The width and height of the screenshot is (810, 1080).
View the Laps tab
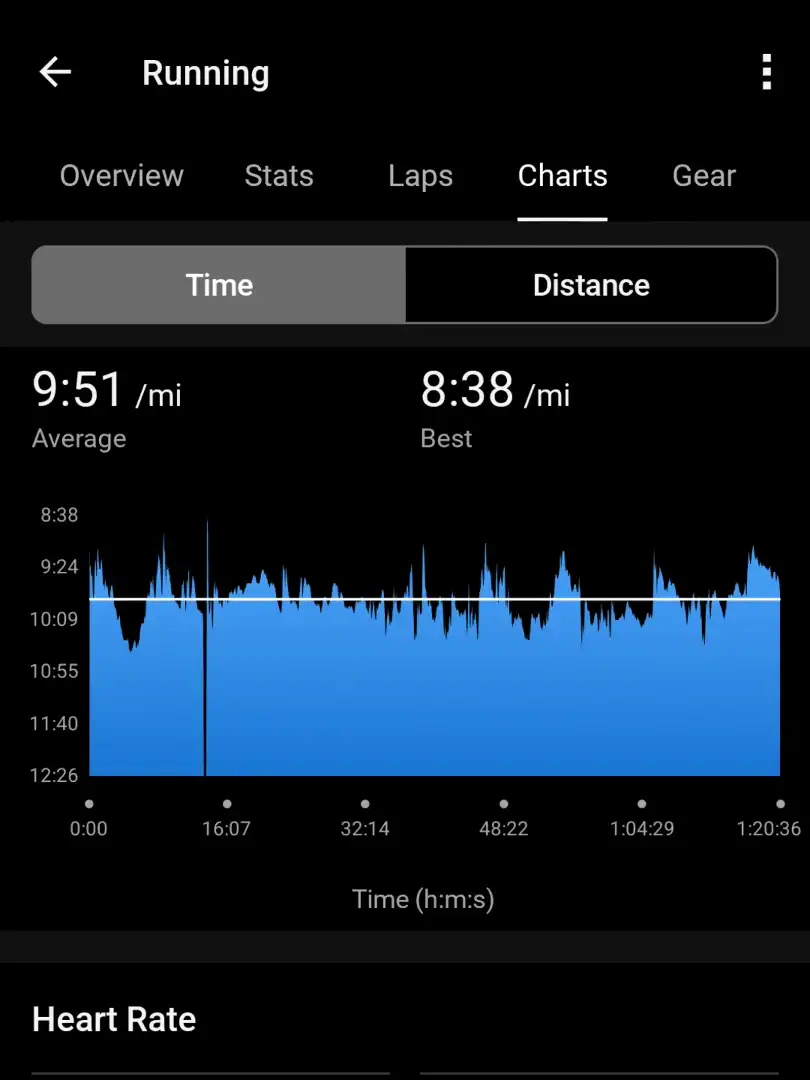point(420,176)
